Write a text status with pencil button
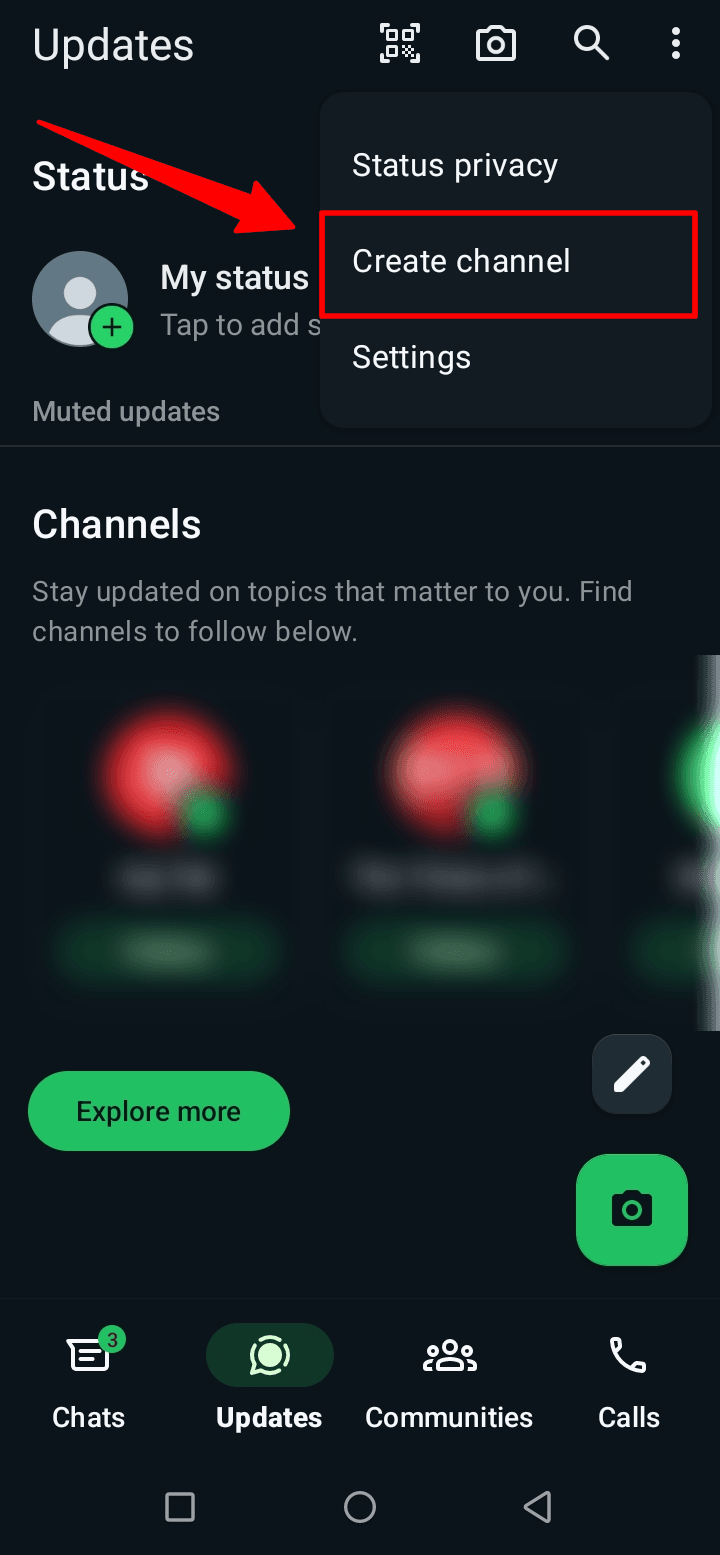 click(x=631, y=1074)
